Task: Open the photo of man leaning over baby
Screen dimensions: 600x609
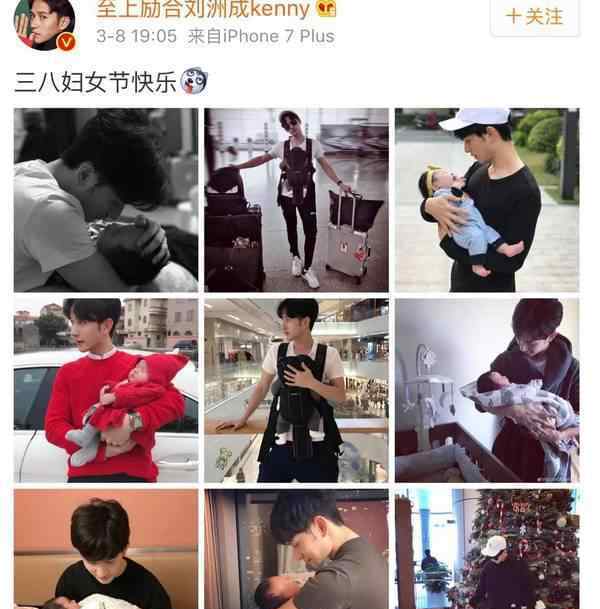Action: tap(296, 549)
